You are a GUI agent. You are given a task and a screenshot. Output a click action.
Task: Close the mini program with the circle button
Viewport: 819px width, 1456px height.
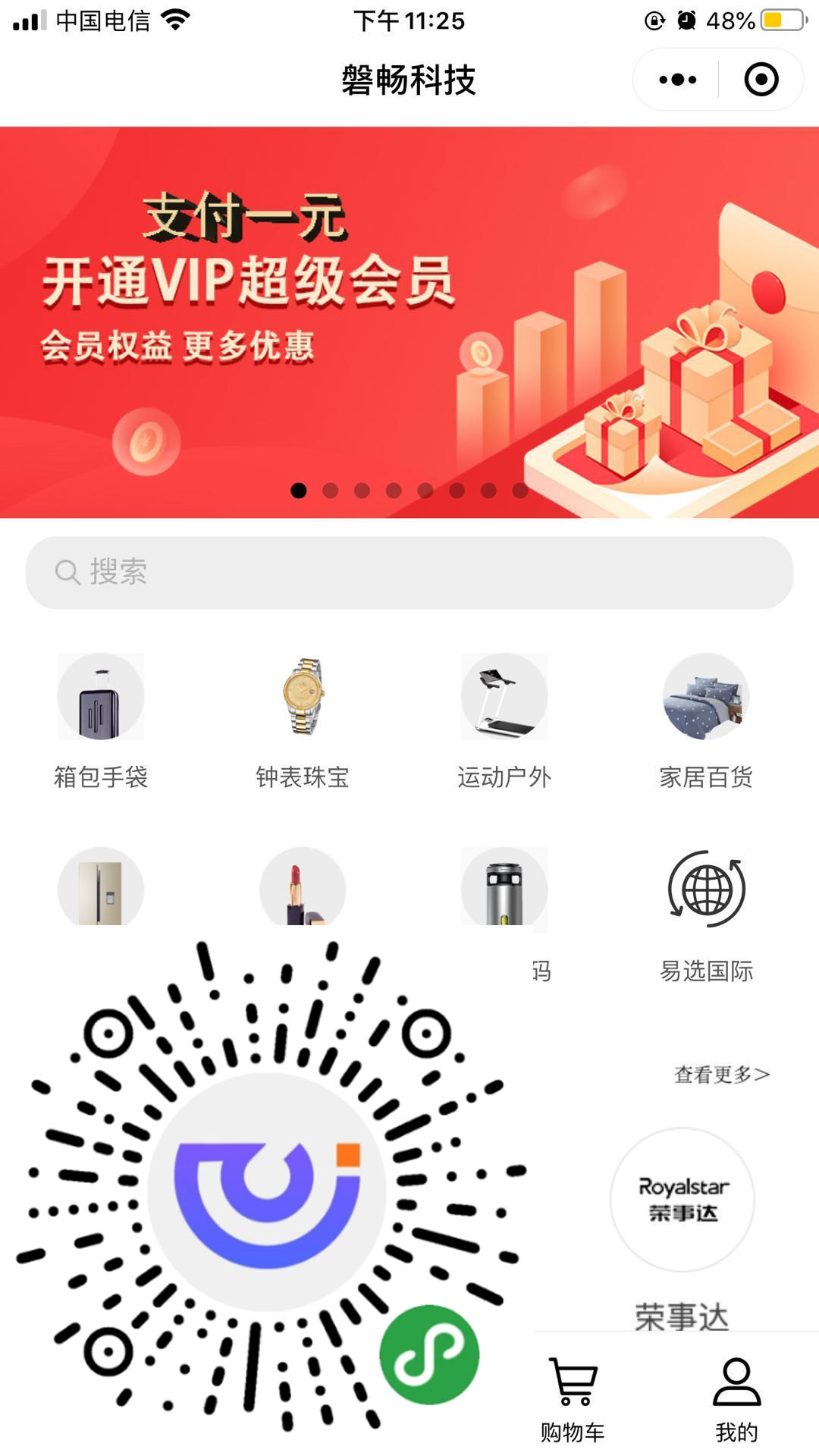pyautogui.click(x=761, y=80)
